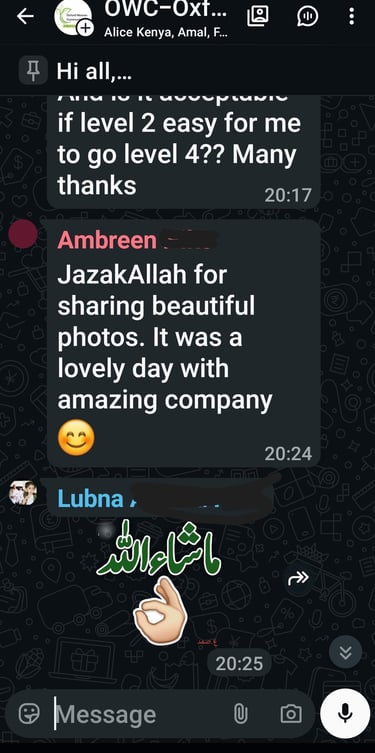Viewport: 375px width, 753px height.
Task: Open the camera from the message bar
Action: coord(291,714)
